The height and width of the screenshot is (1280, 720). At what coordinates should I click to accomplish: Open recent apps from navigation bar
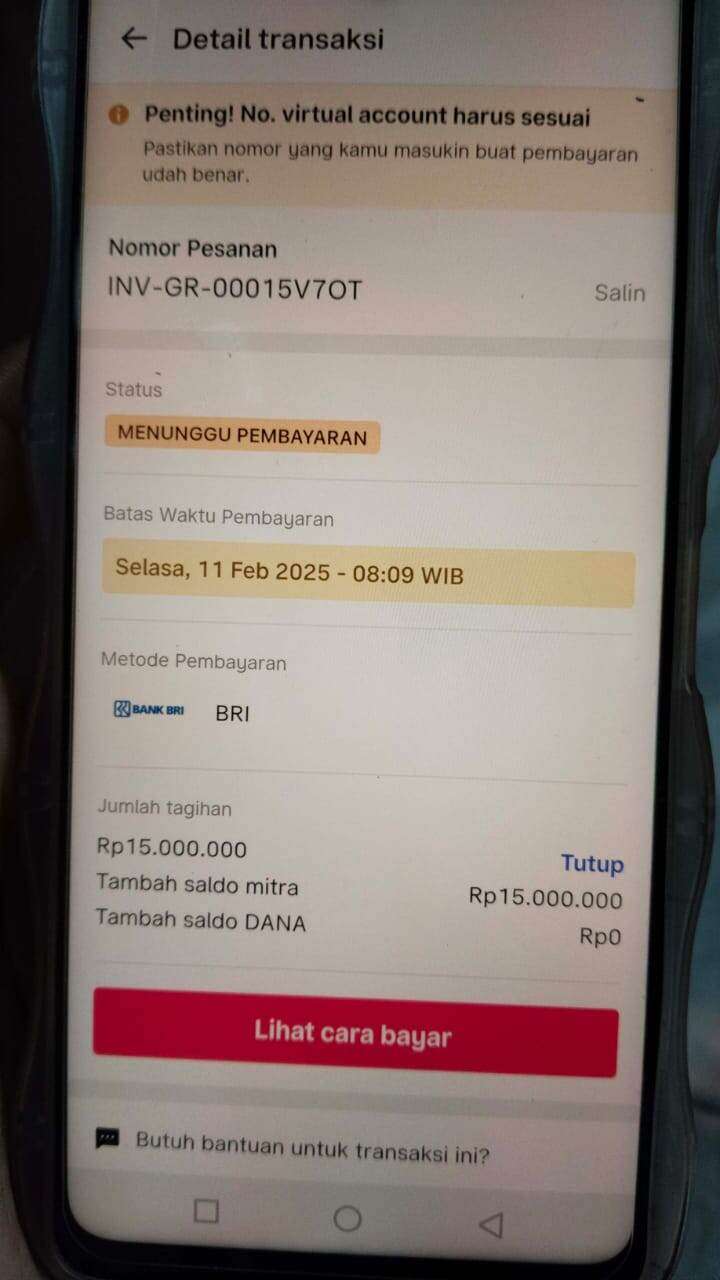pyautogui.click(x=206, y=1211)
